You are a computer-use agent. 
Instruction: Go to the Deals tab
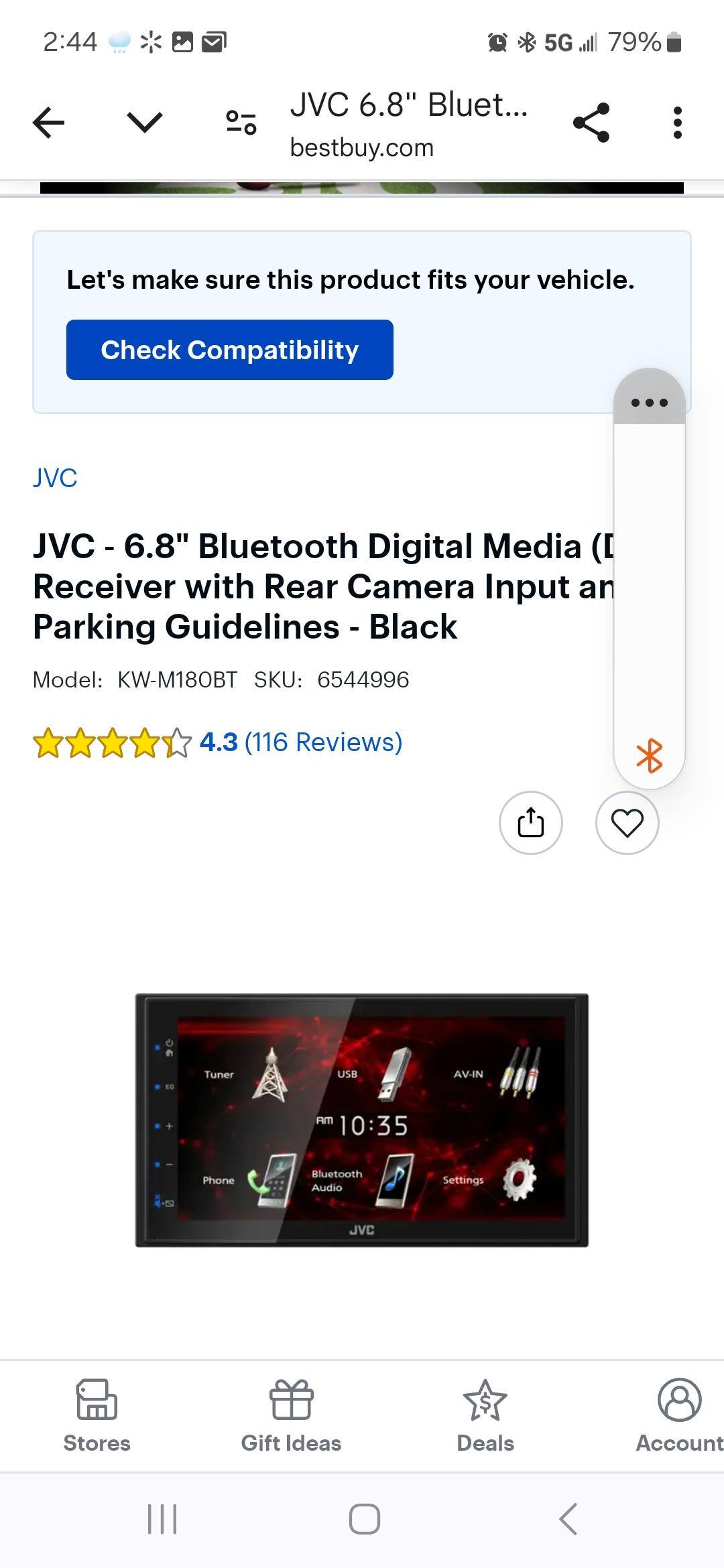[x=485, y=1415]
